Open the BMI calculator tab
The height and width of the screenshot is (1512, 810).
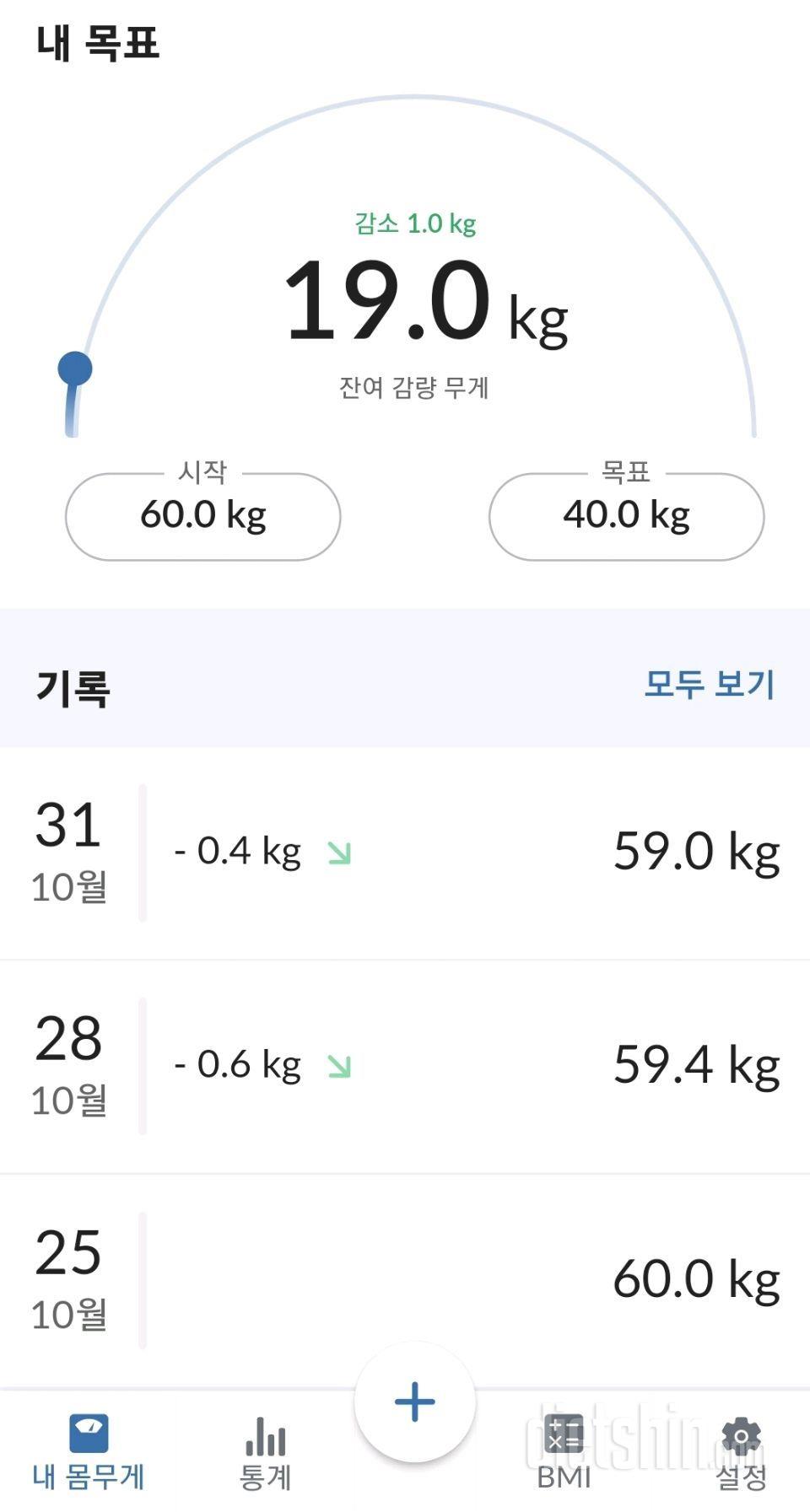(x=564, y=1452)
